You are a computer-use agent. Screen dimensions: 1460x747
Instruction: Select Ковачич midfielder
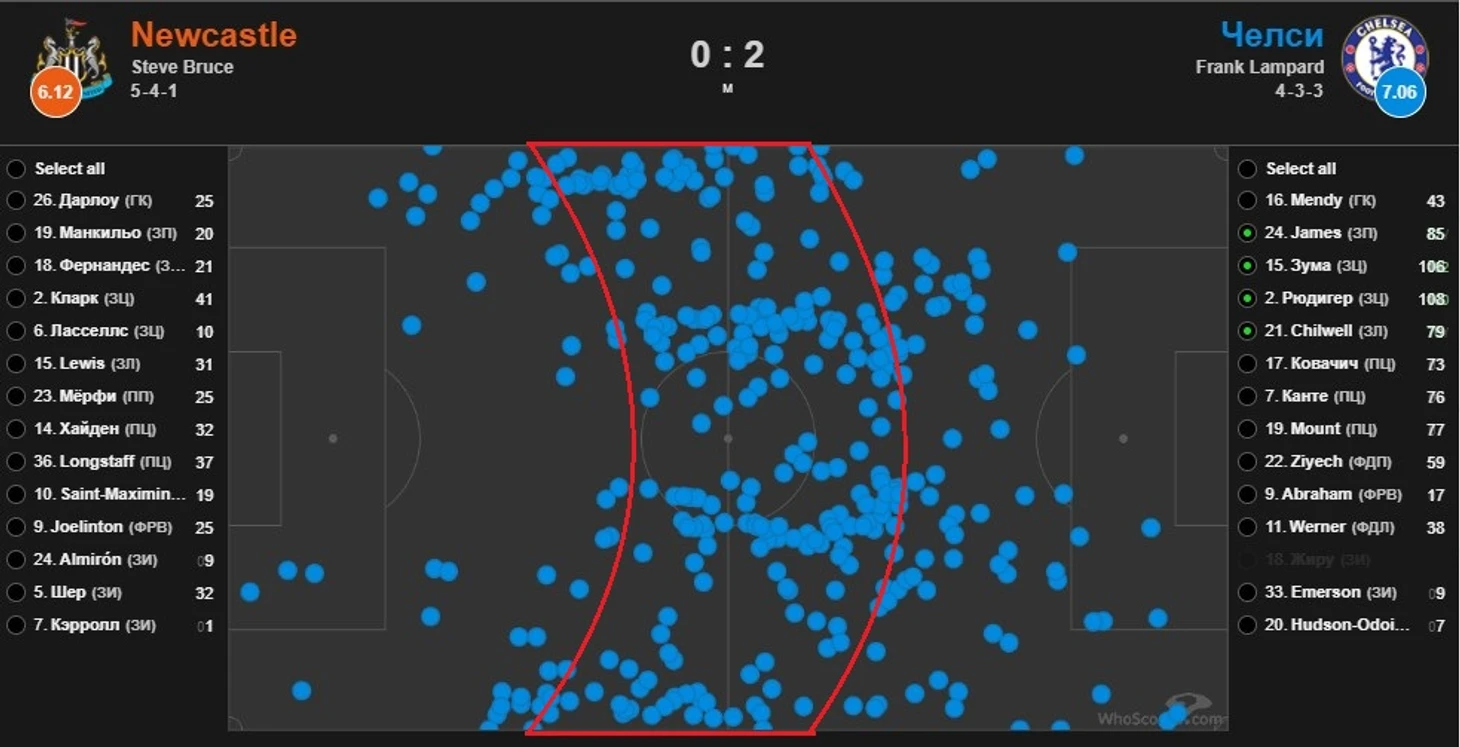pyautogui.click(x=1247, y=364)
